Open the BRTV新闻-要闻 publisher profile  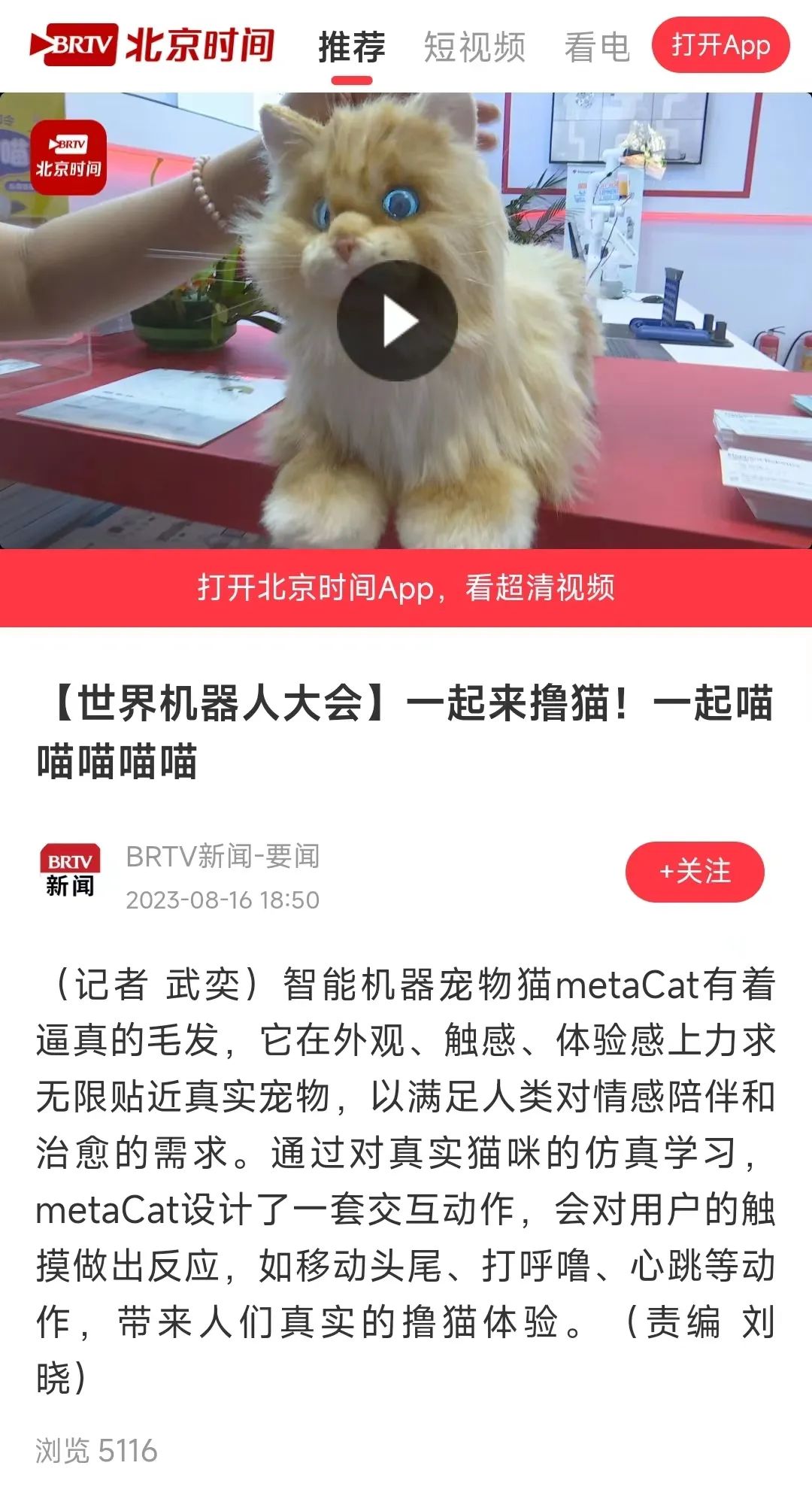tap(223, 857)
